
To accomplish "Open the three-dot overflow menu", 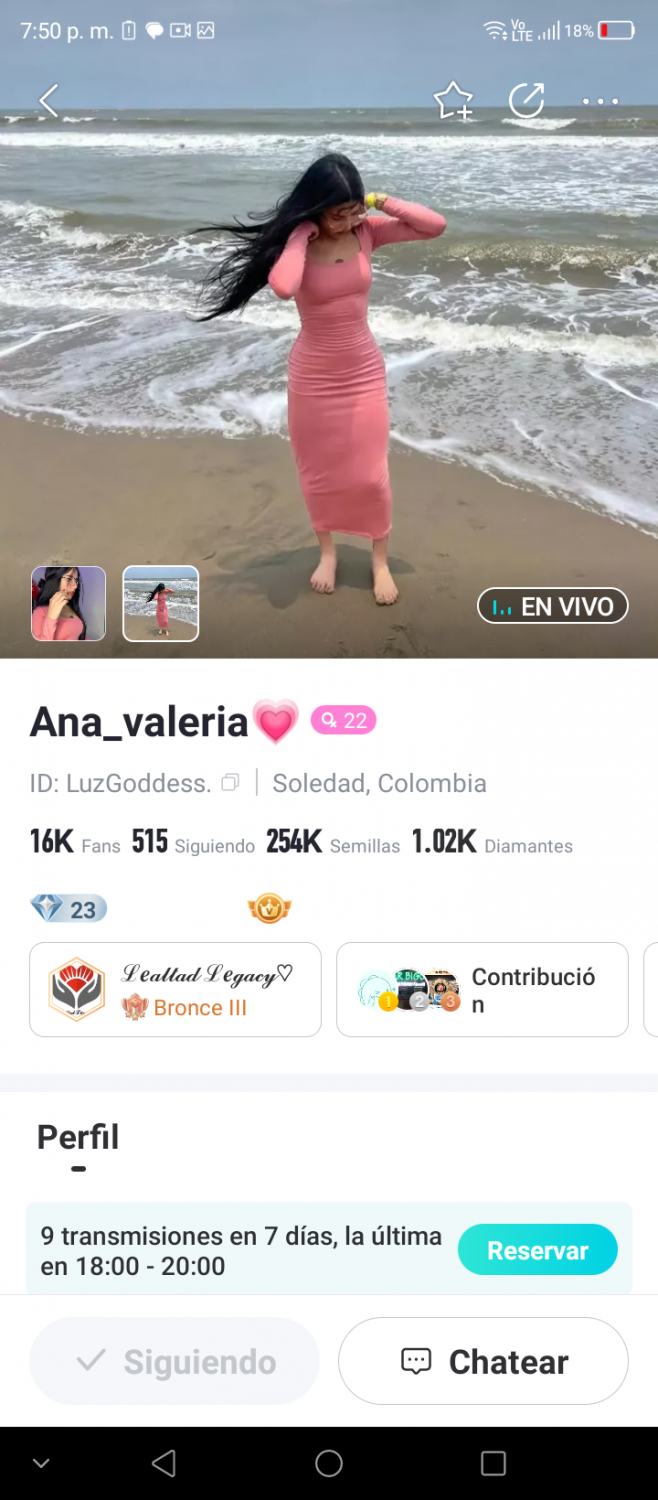I will [x=600, y=101].
